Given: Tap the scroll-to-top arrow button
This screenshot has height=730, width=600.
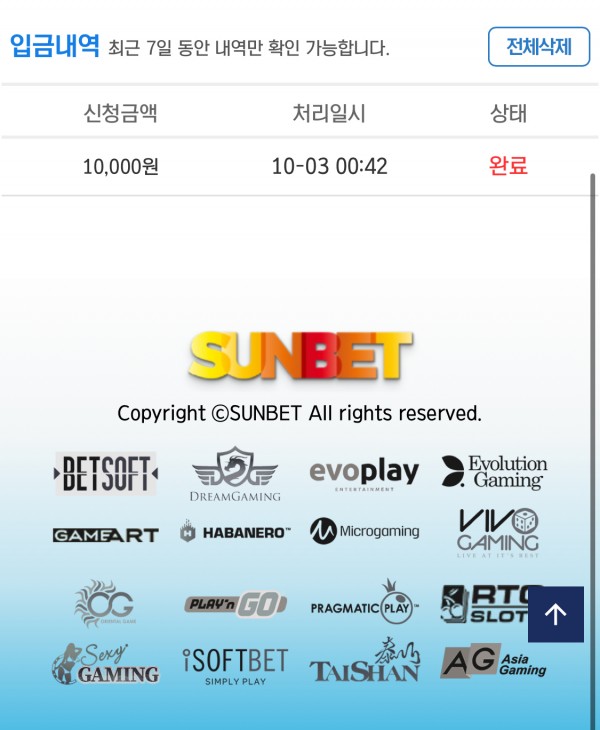Looking at the screenshot, I should tap(555, 614).
